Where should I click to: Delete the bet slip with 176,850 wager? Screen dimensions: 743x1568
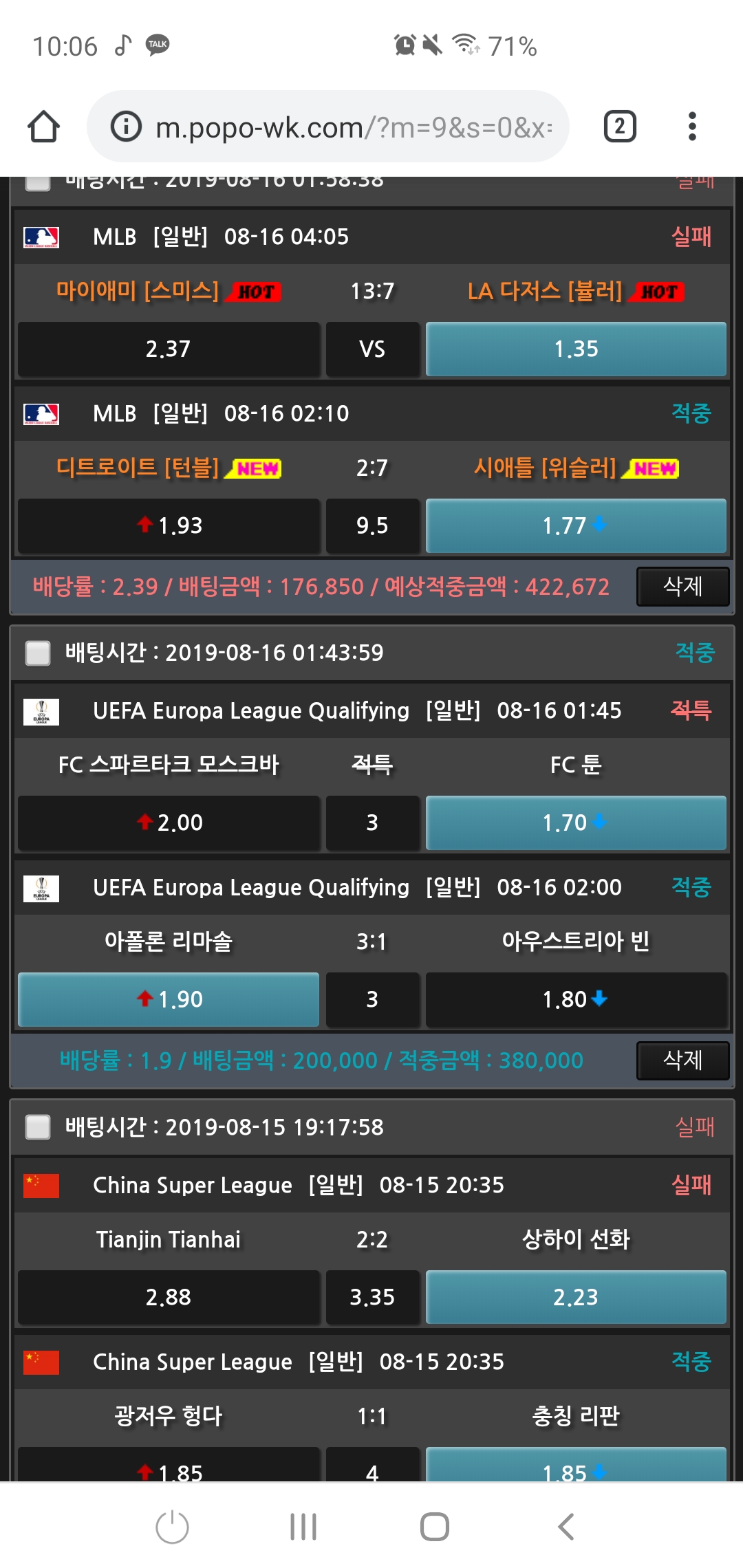click(x=682, y=587)
